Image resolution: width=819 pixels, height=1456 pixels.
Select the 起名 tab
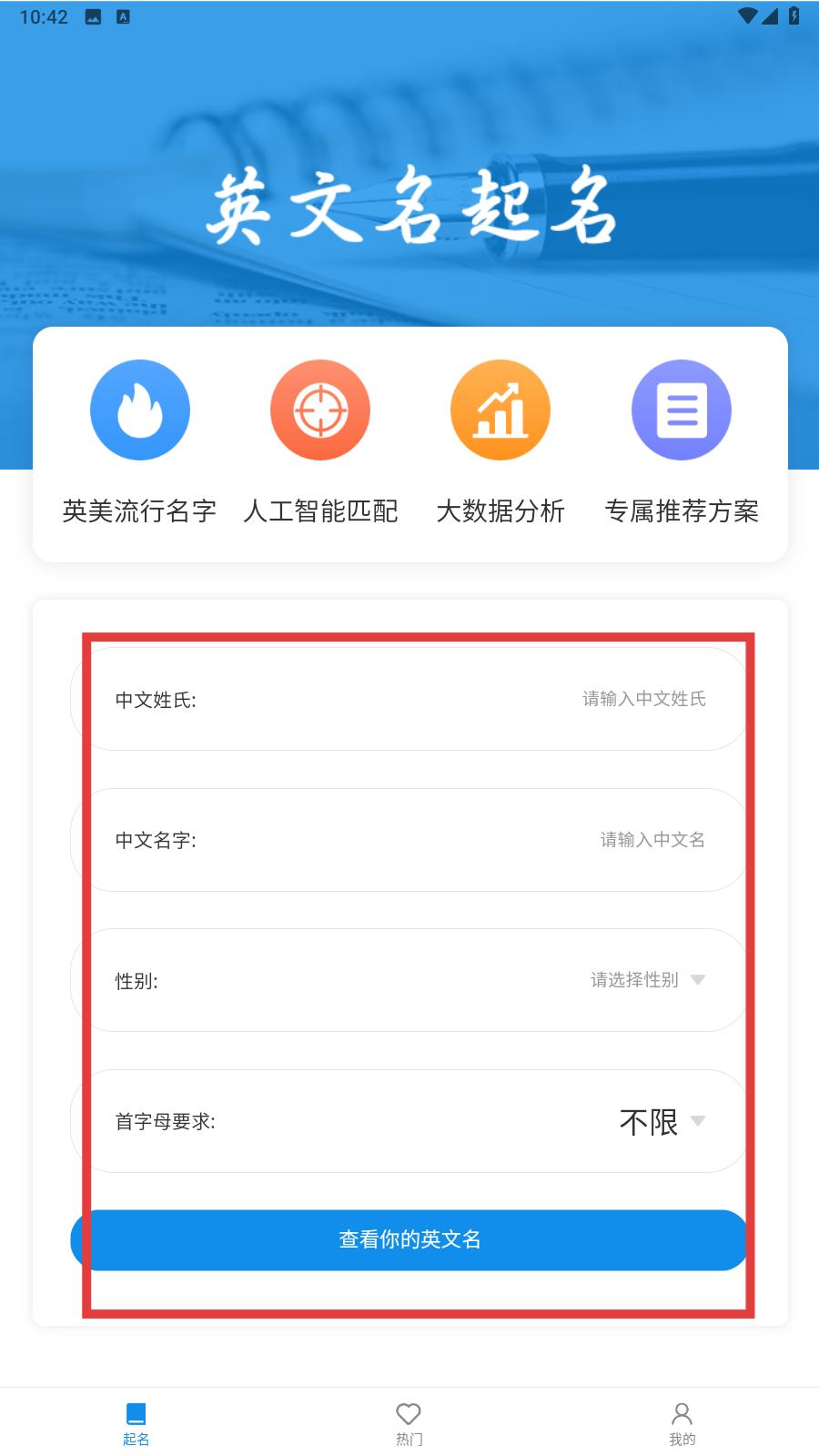tap(136, 1424)
